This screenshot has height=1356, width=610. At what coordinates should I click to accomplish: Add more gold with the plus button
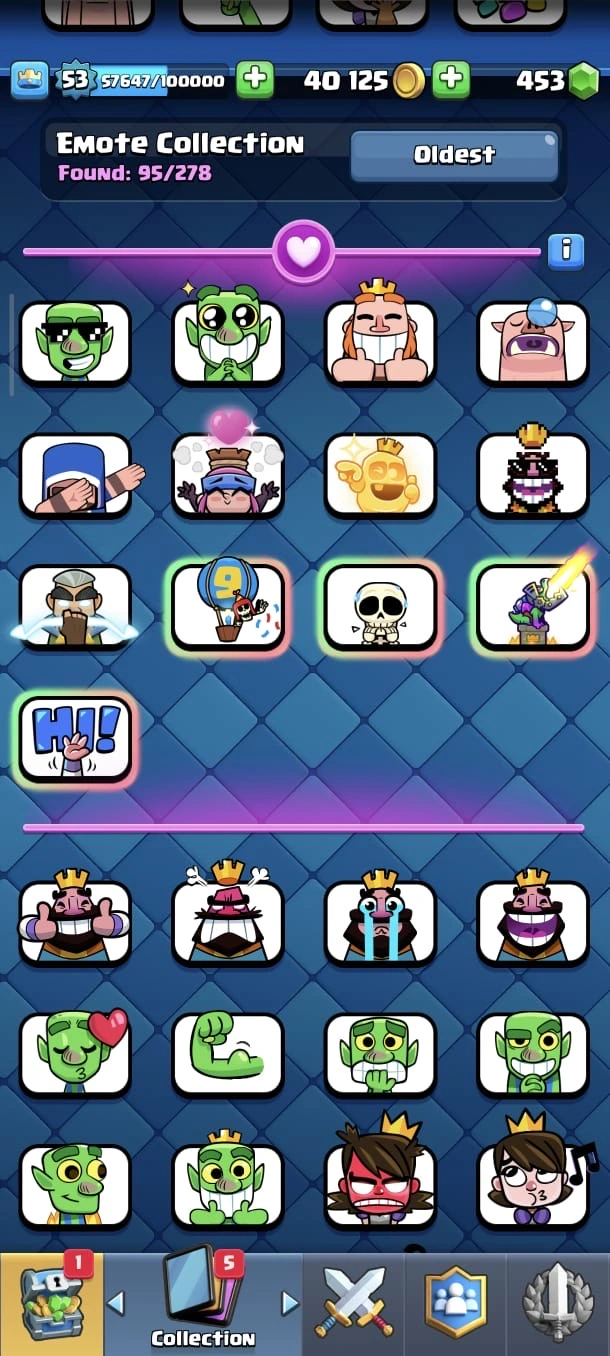[451, 80]
